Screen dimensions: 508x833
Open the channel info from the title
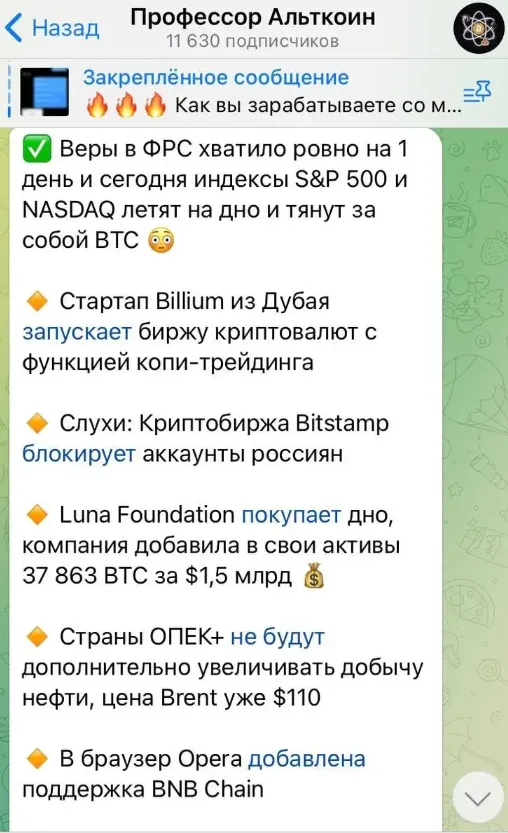[x=252, y=28]
